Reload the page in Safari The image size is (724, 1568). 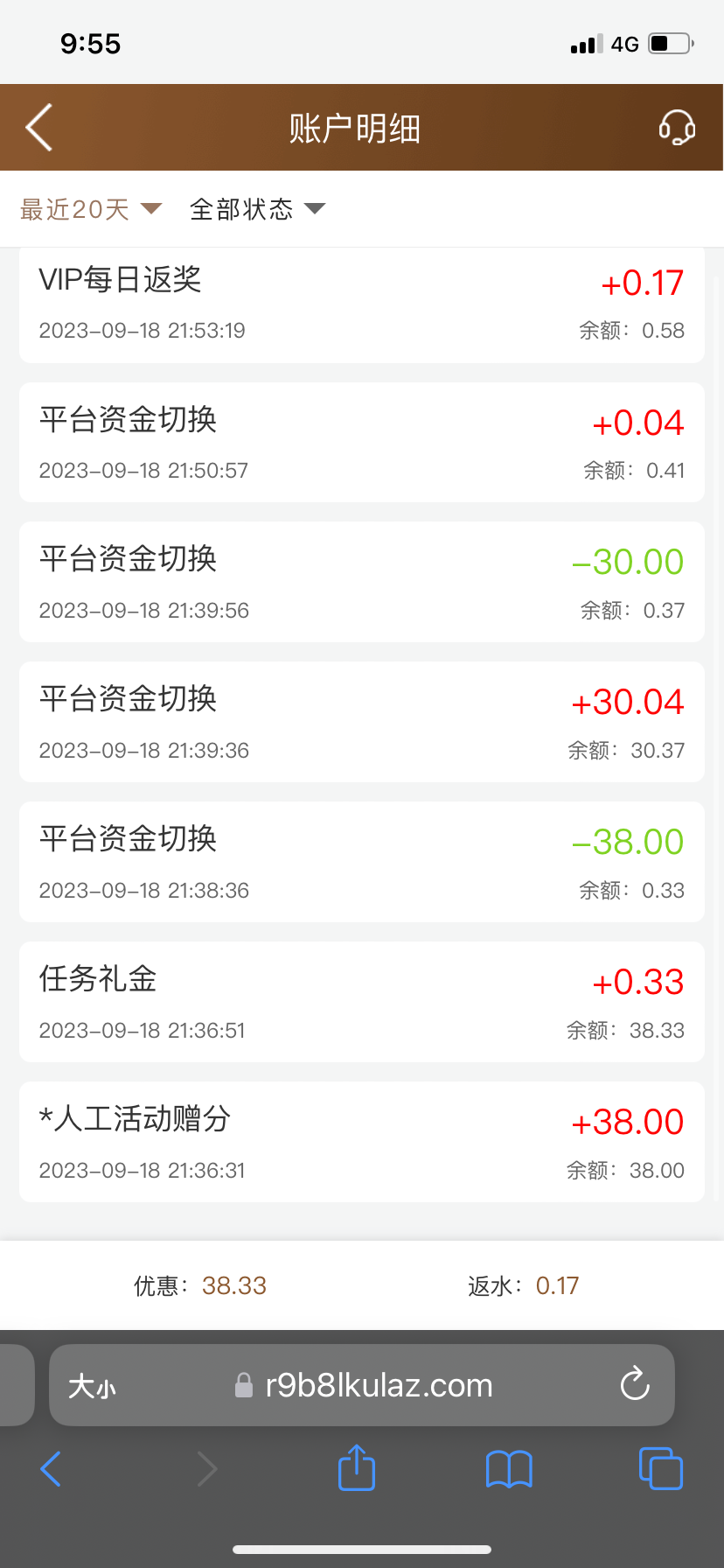pyautogui.click(x=635, y=1385)
